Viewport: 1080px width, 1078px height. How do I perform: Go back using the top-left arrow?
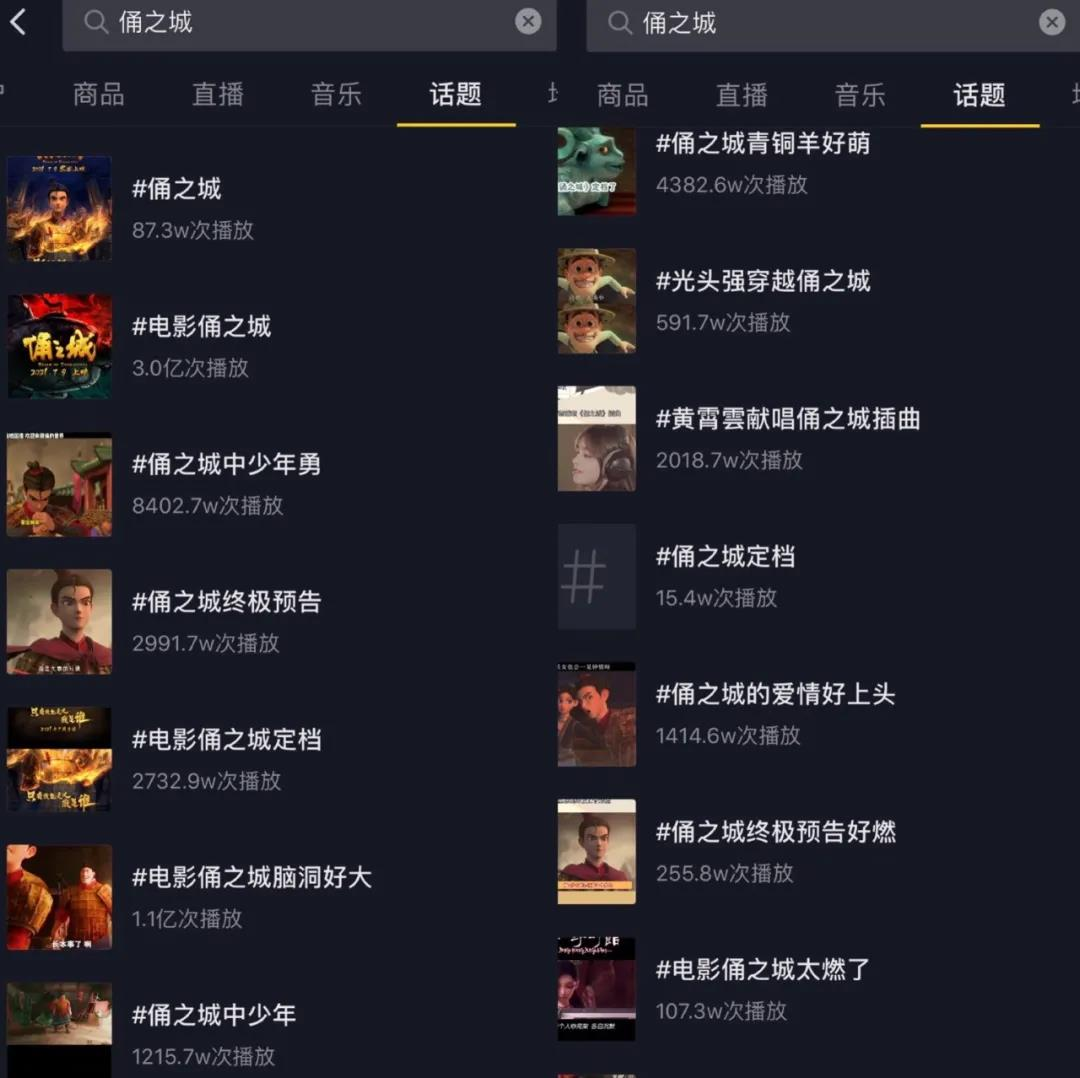18,22
